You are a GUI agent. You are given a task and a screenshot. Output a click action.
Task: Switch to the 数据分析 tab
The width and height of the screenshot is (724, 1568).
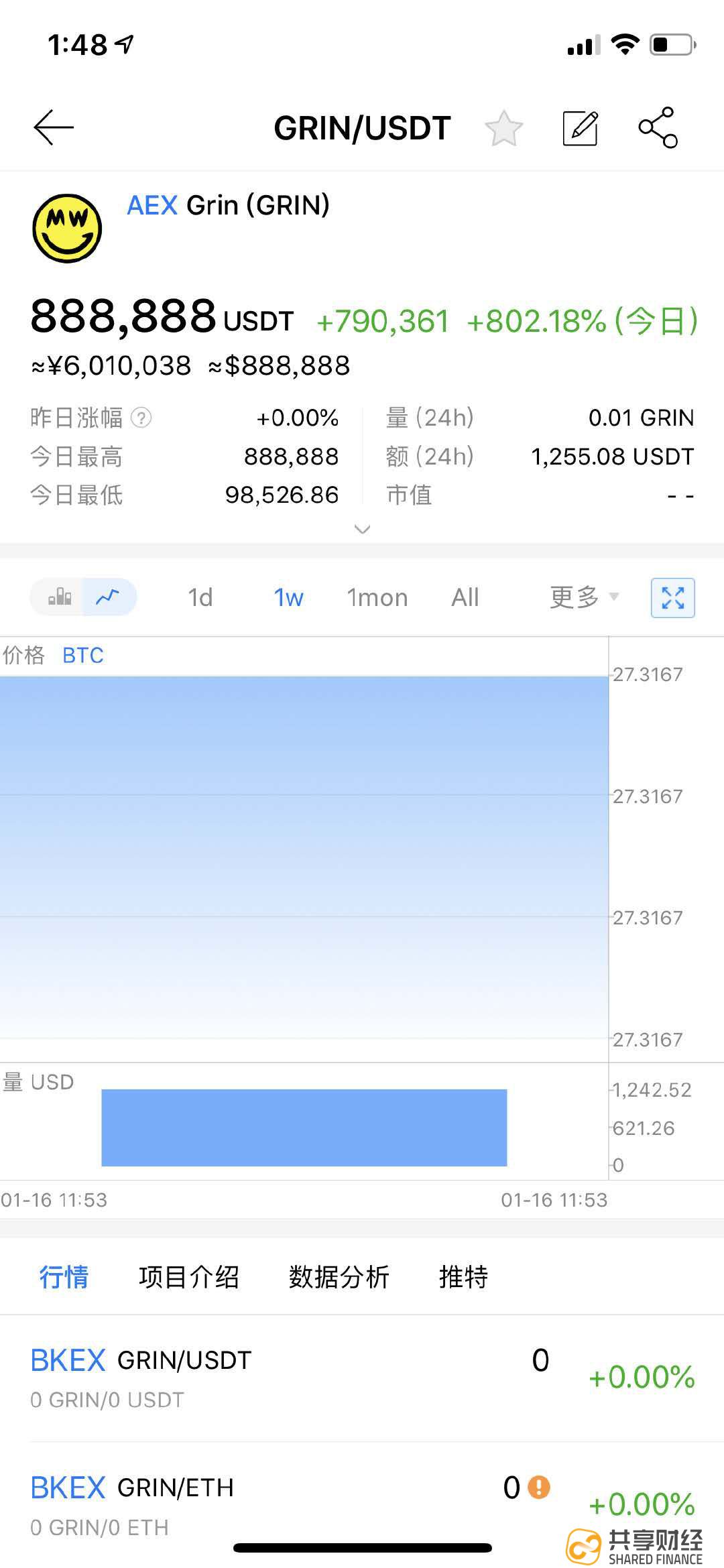click(339, 1276)
